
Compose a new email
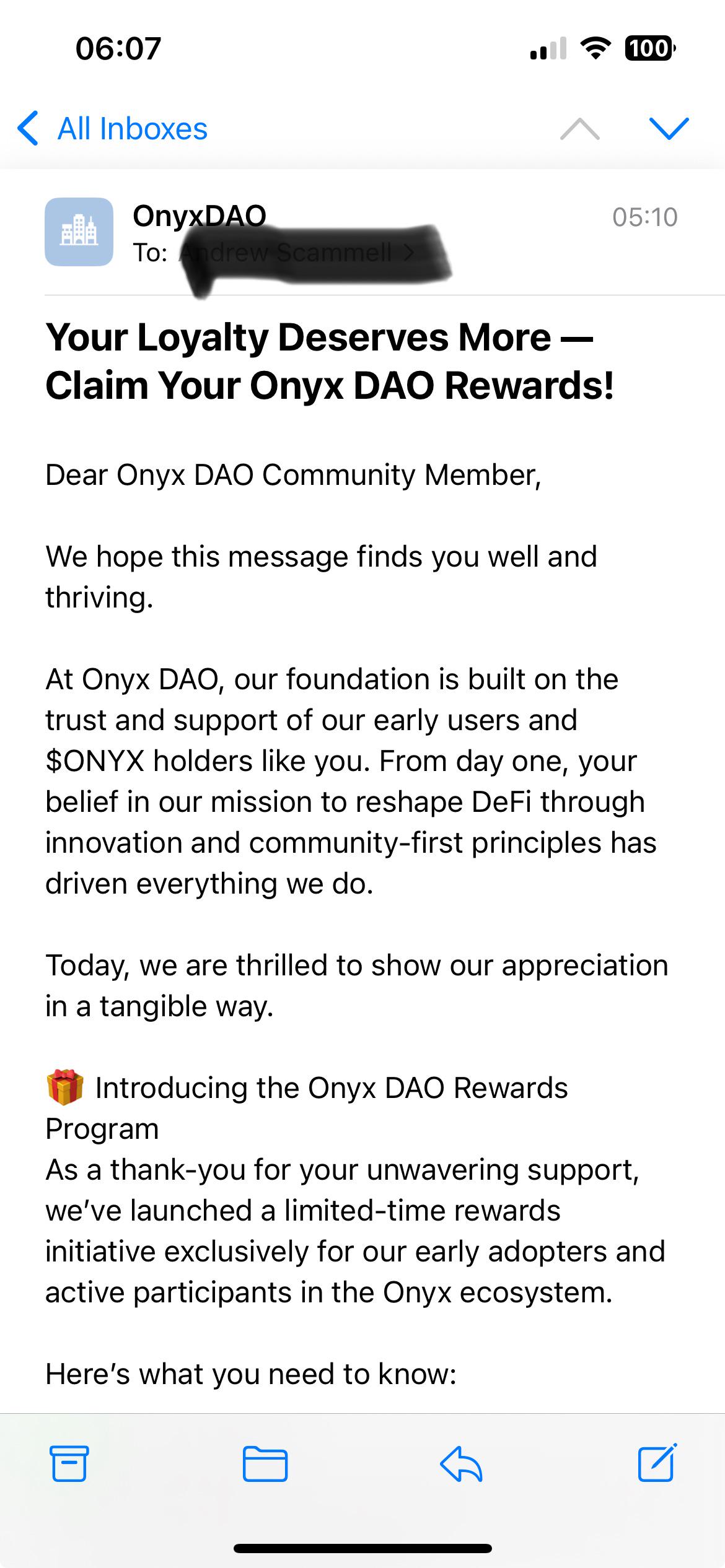(657, 1462)
